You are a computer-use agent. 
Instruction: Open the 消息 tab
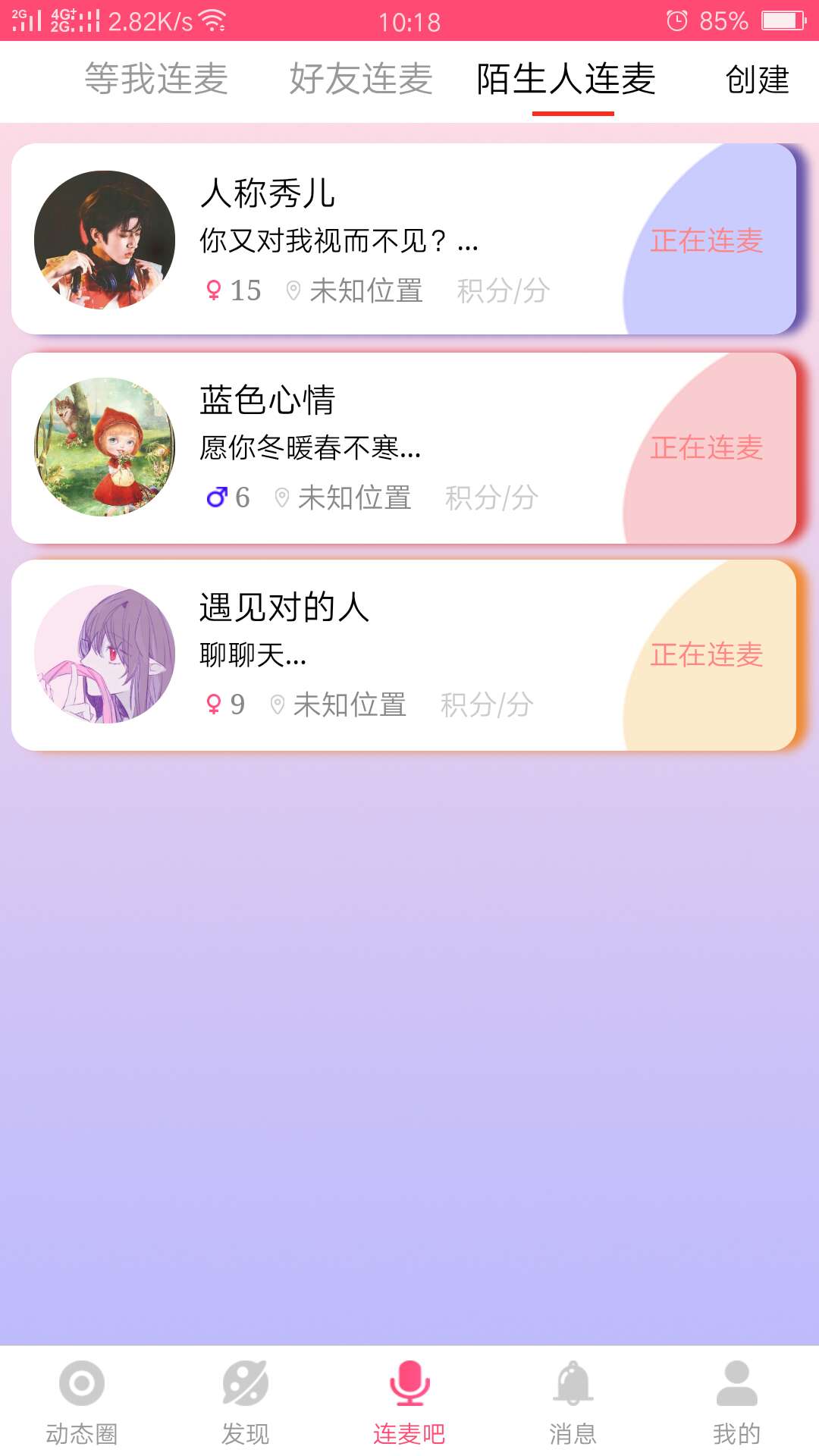pos(573,1401)
